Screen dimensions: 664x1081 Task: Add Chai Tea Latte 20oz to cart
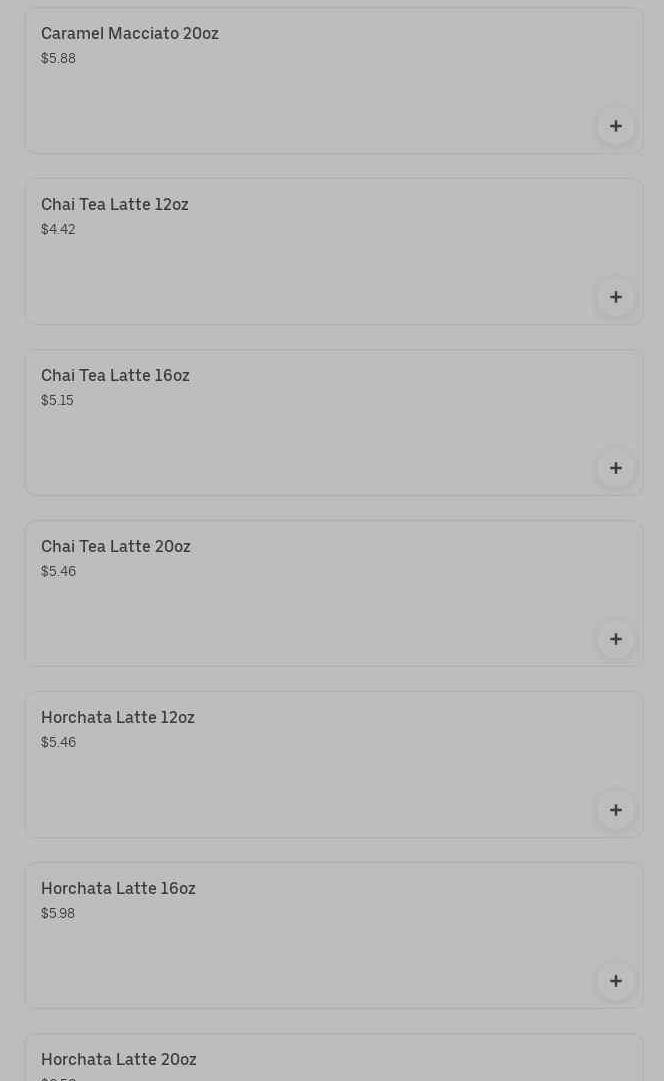pos(616,639)
